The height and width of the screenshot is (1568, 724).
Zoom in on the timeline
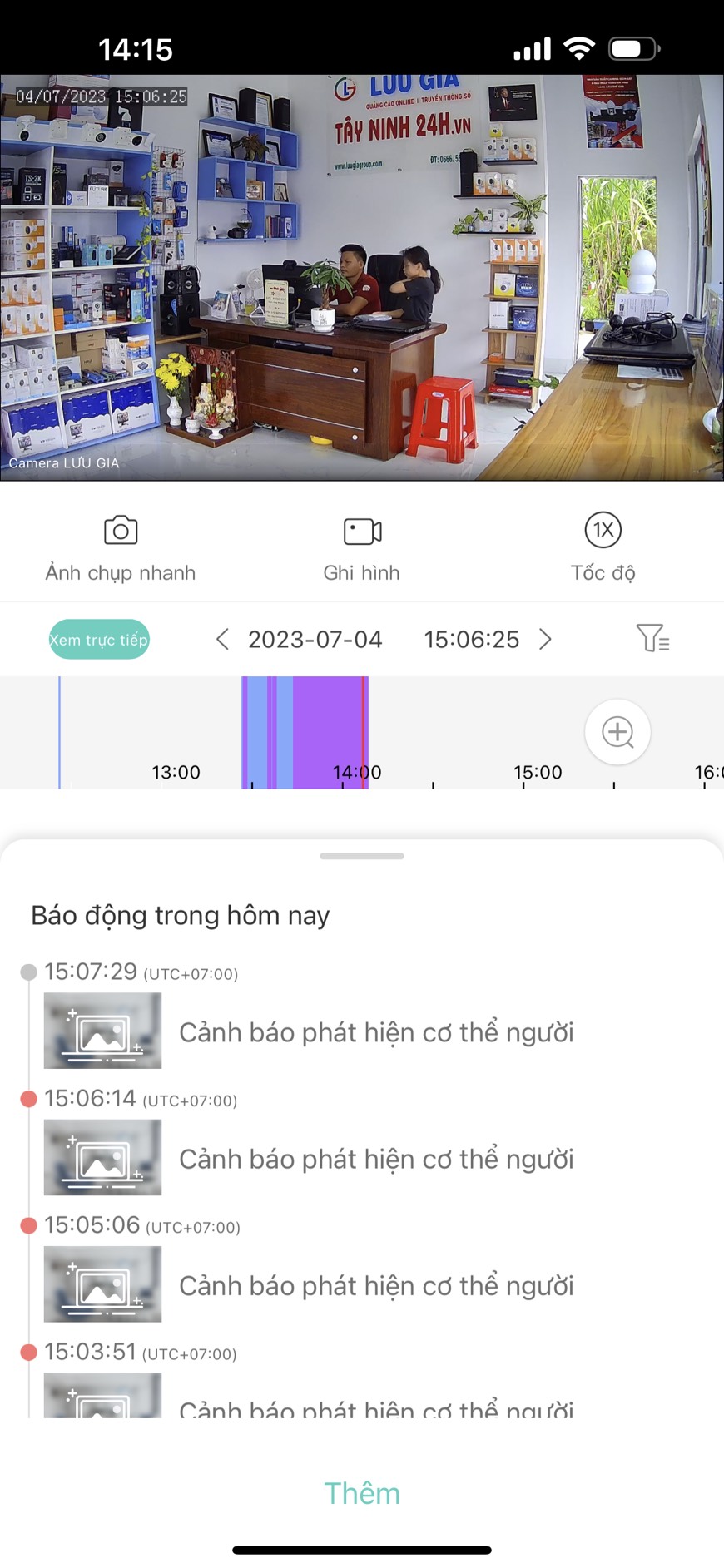coord(617,732)
